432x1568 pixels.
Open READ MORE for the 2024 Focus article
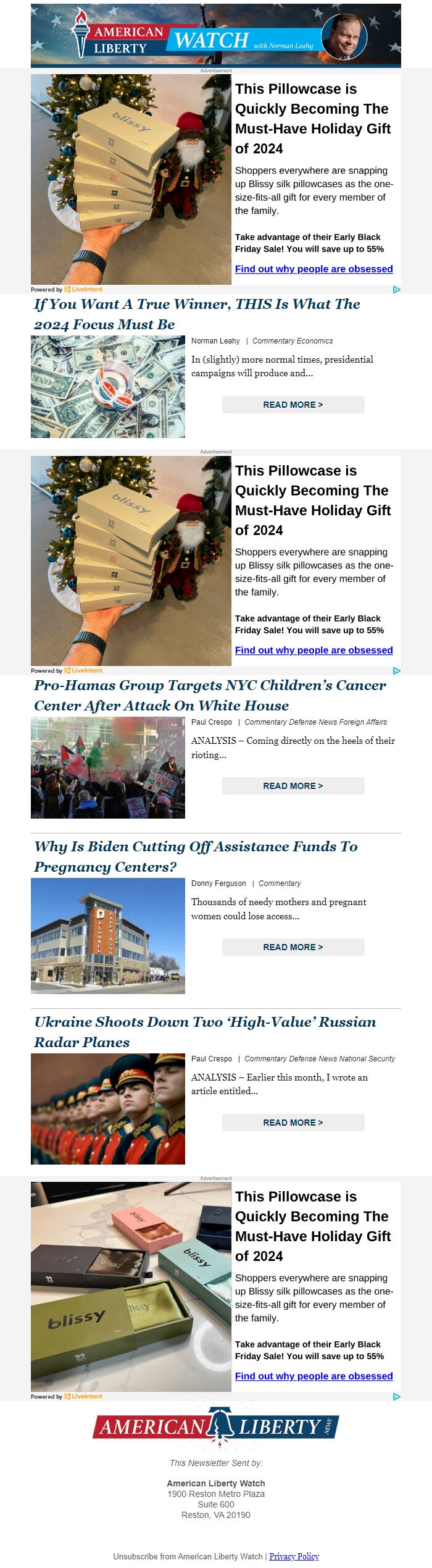click(x=293, y=405)
